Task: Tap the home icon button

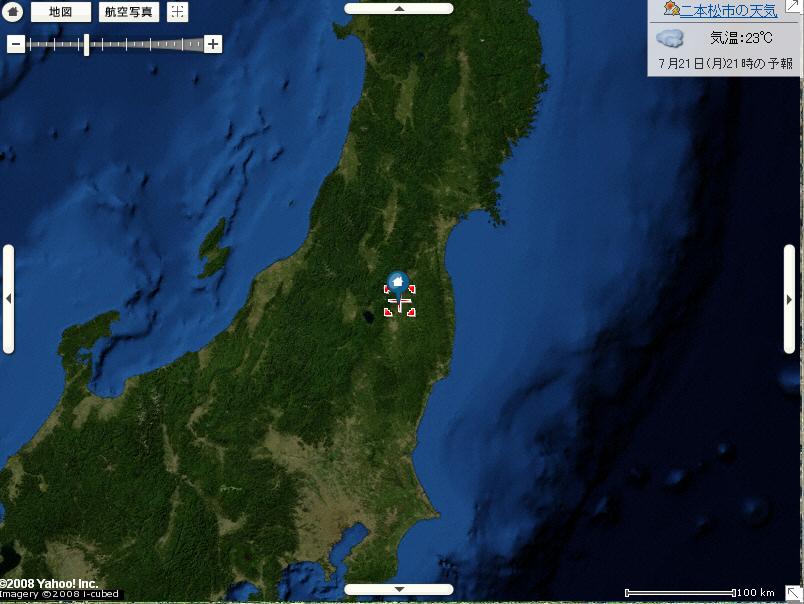Action: pos(12,12)
